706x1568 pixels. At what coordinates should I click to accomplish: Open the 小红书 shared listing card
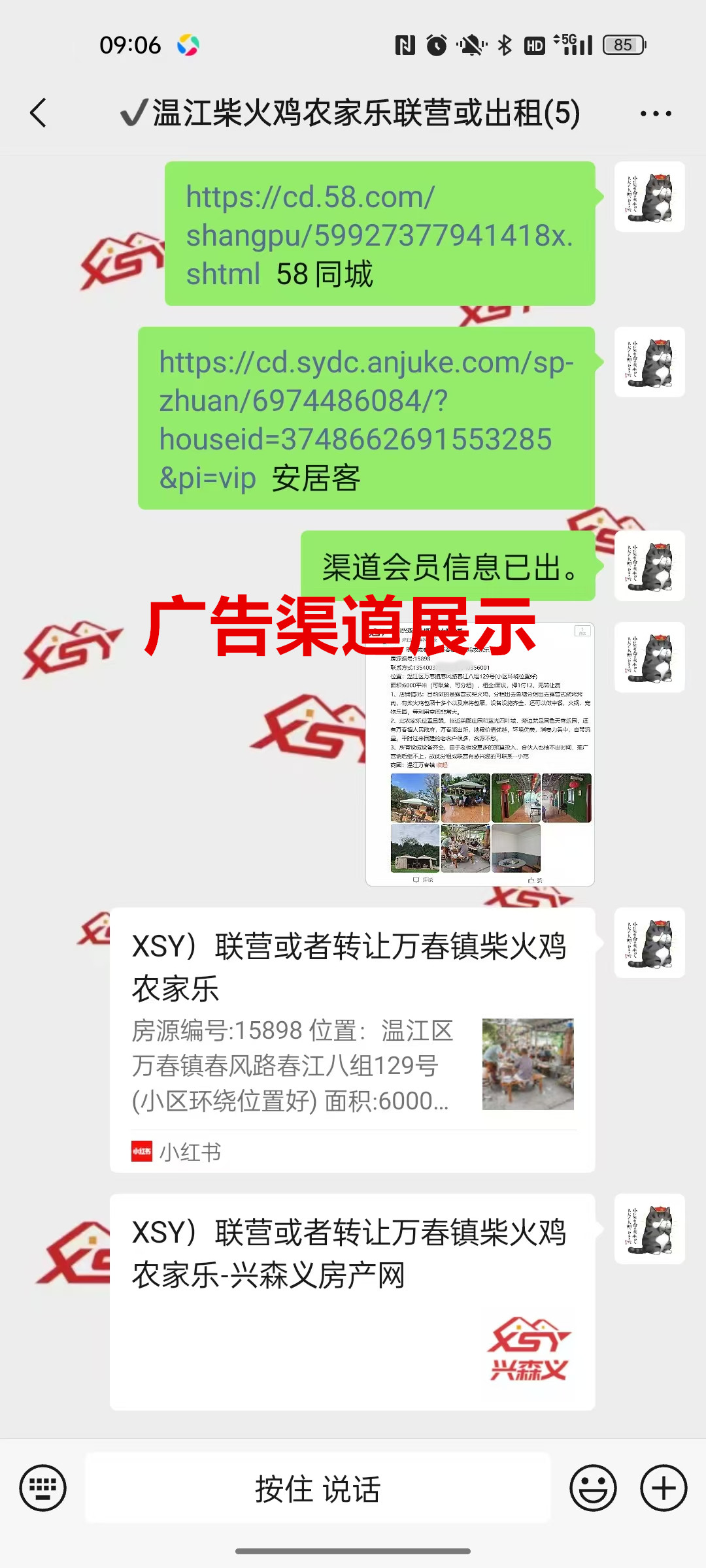pos(352,1039)
